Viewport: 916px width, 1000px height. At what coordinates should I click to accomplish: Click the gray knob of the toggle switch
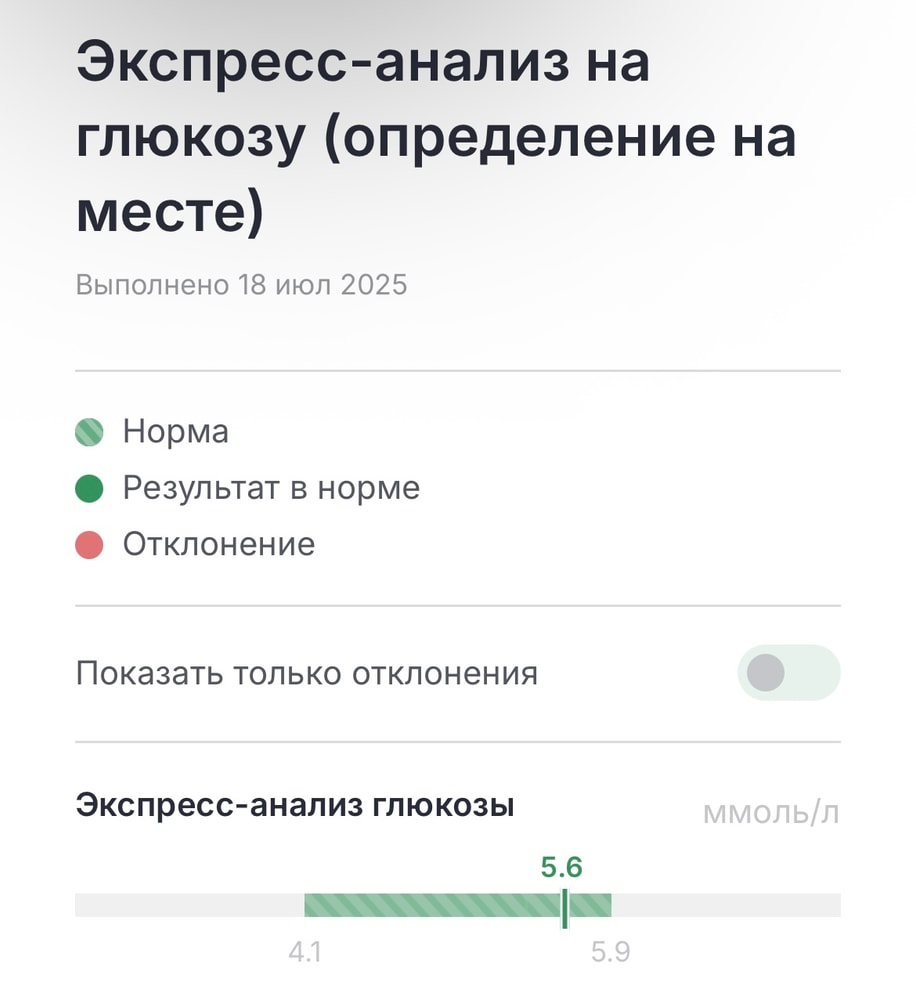coord(766,673)
